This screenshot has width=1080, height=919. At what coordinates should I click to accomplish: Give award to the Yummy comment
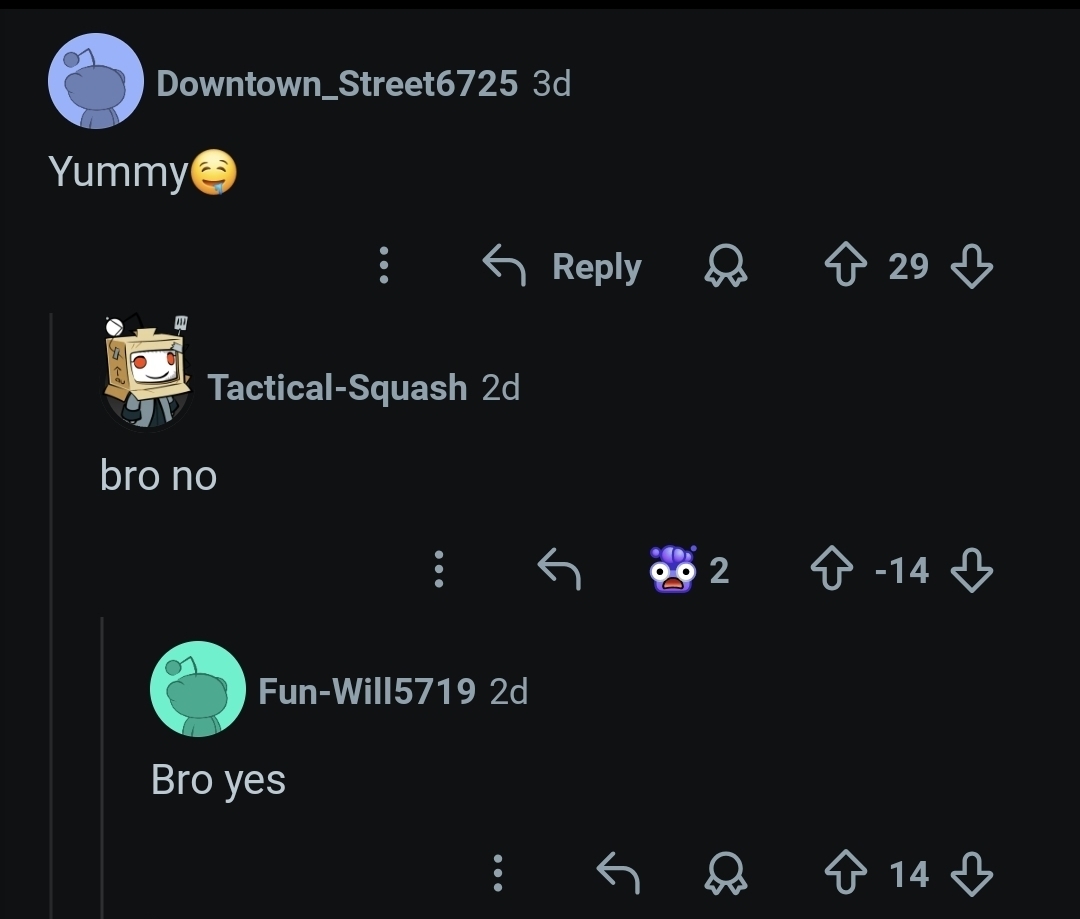(x=726, y=266)
